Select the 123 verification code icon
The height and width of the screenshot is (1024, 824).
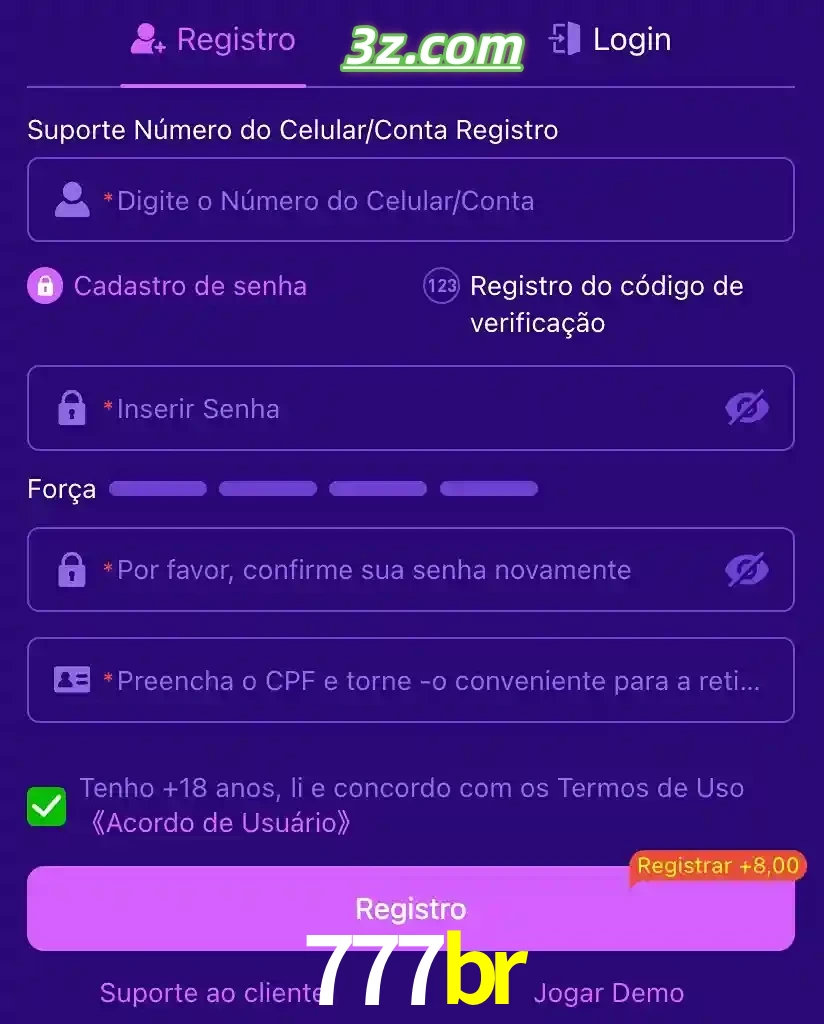[x=440, y=286]
